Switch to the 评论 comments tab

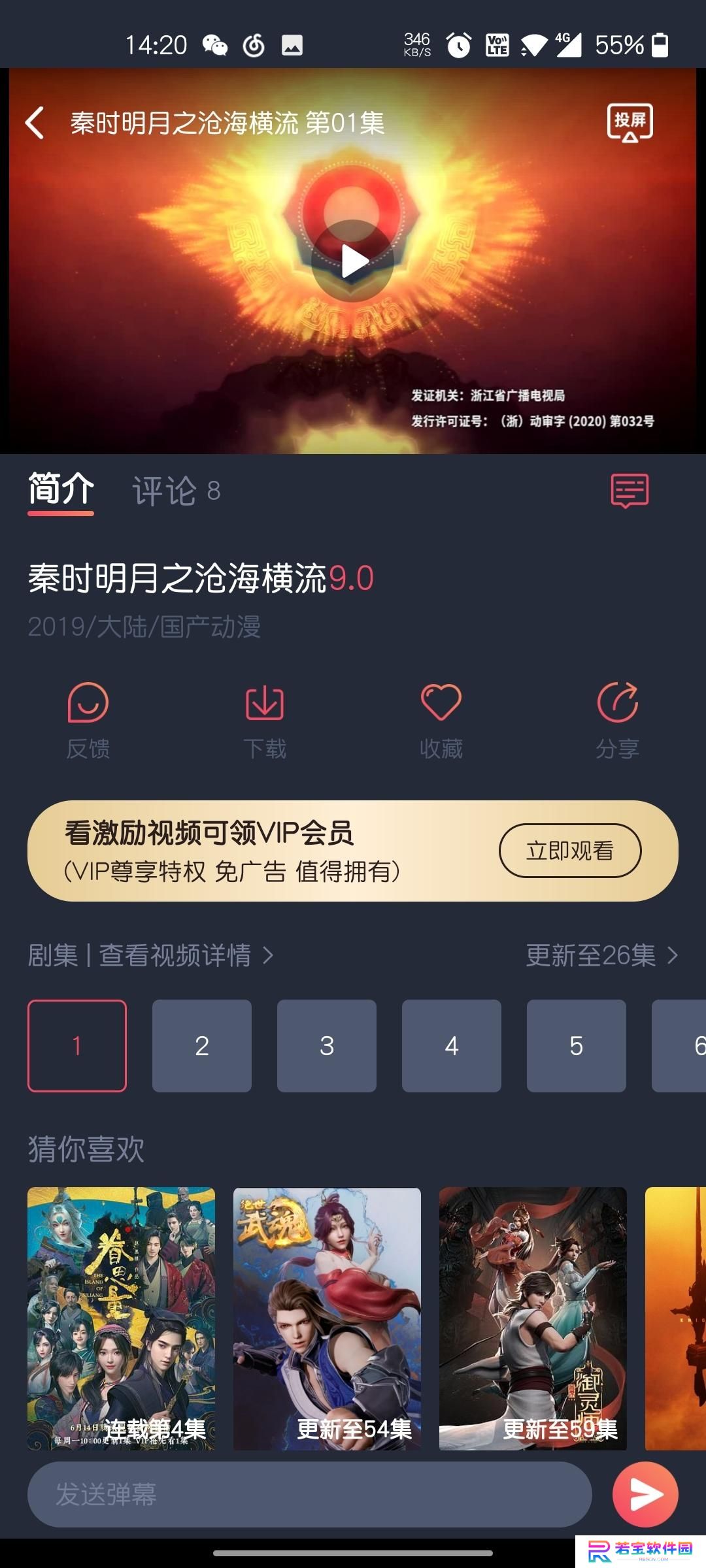176,491
